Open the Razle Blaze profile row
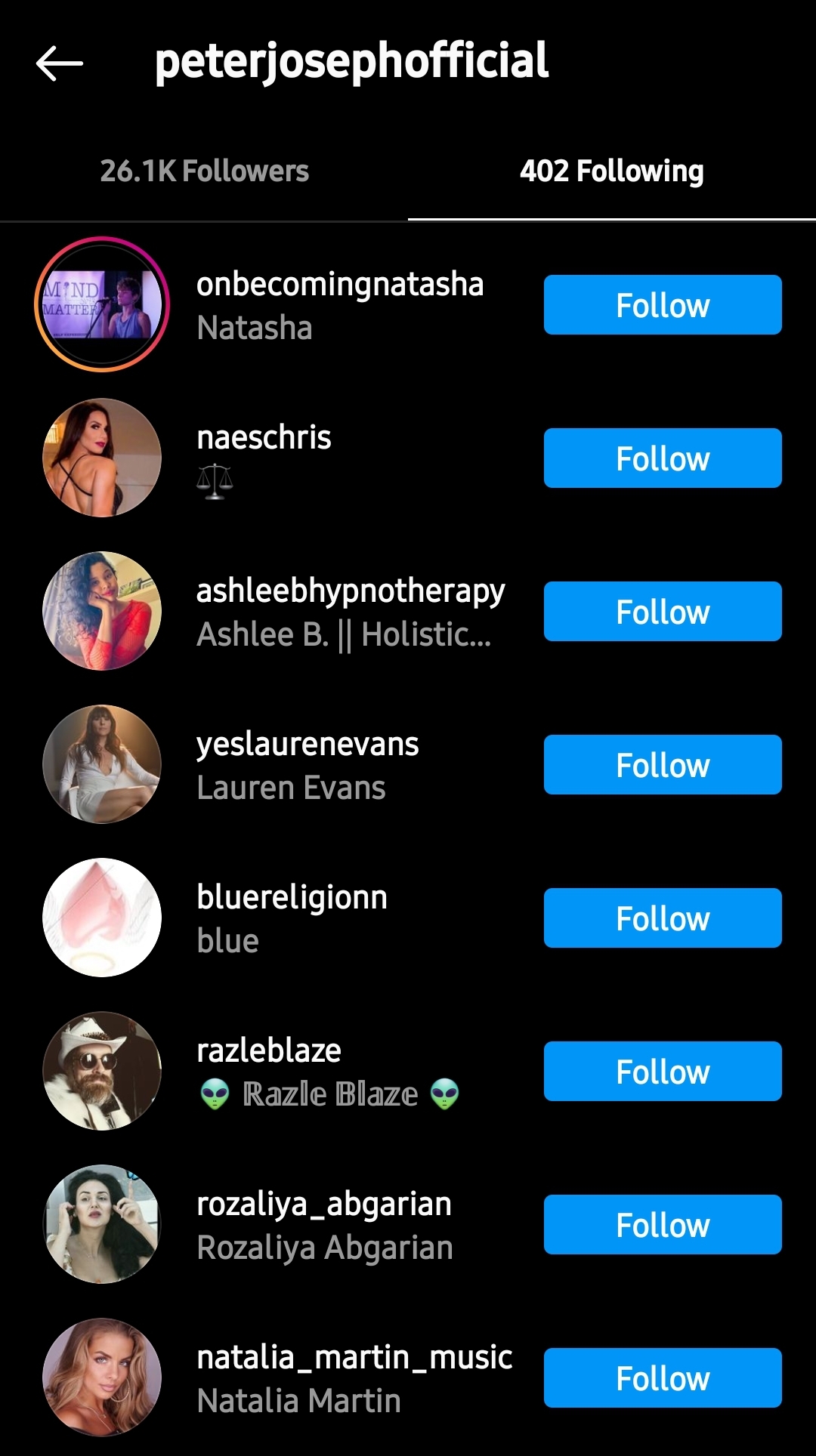 272,1072
